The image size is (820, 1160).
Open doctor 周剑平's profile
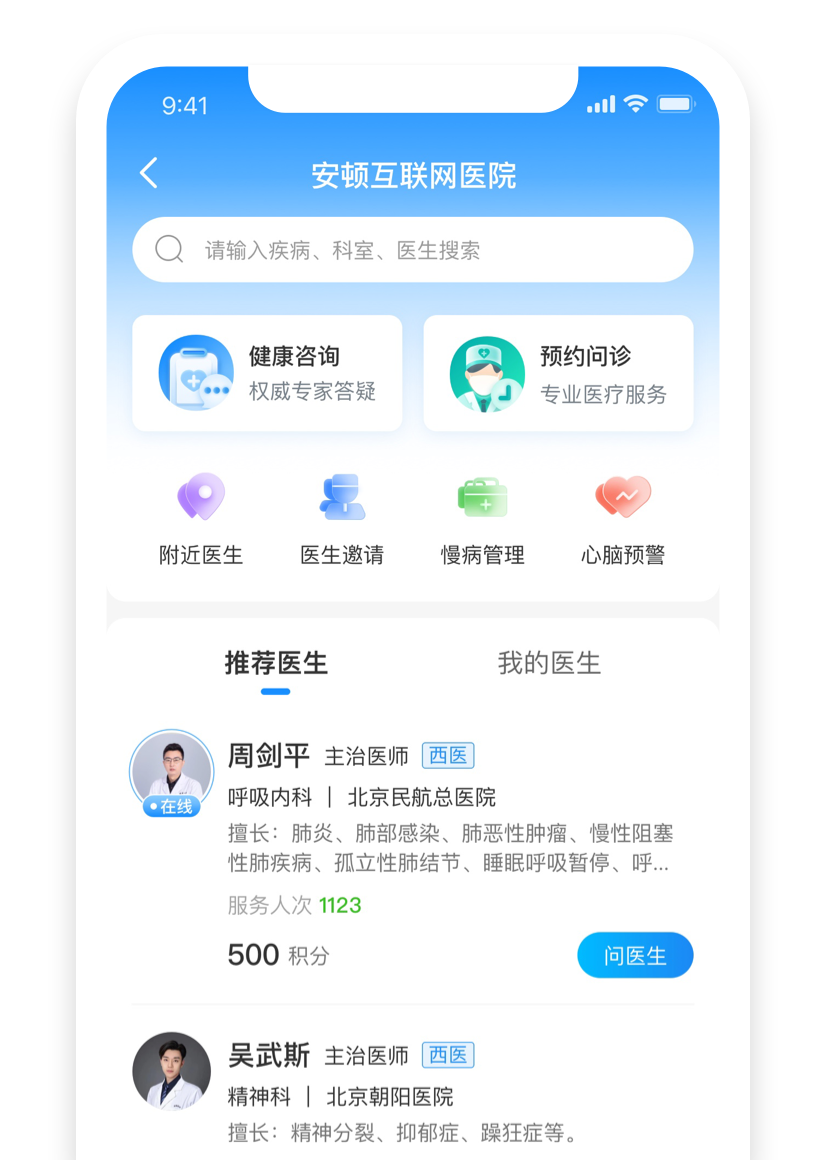[x=269, y=755]
